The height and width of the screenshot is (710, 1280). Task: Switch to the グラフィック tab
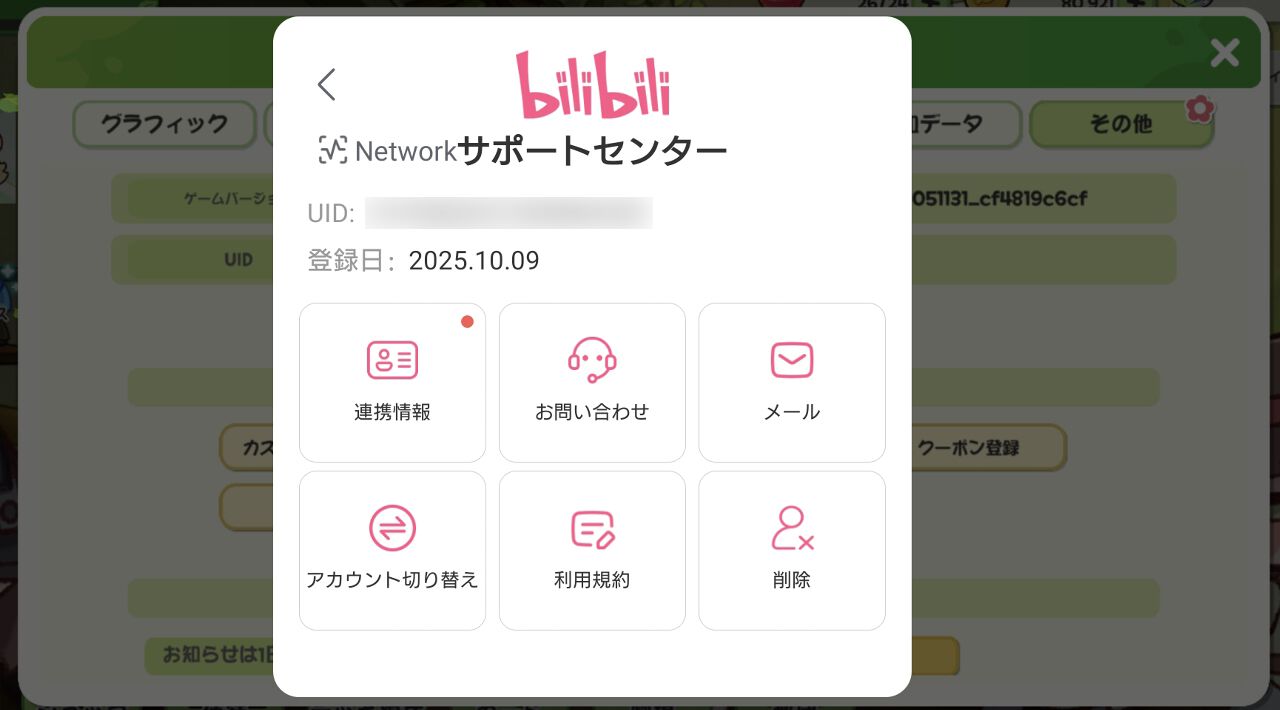(x=165, y=124)
